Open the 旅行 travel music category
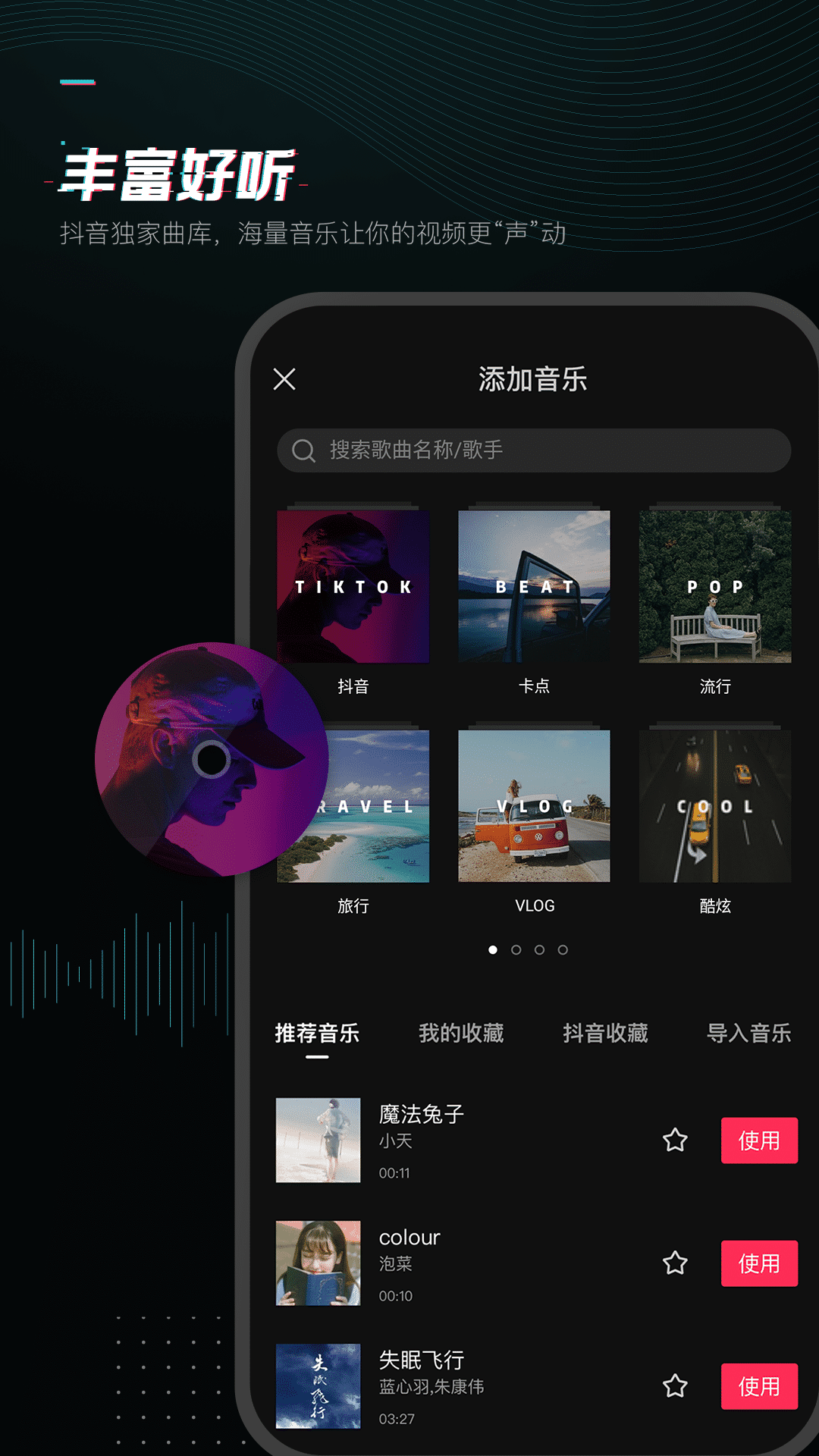819x1456 pixels. click(x=353, y=805)
